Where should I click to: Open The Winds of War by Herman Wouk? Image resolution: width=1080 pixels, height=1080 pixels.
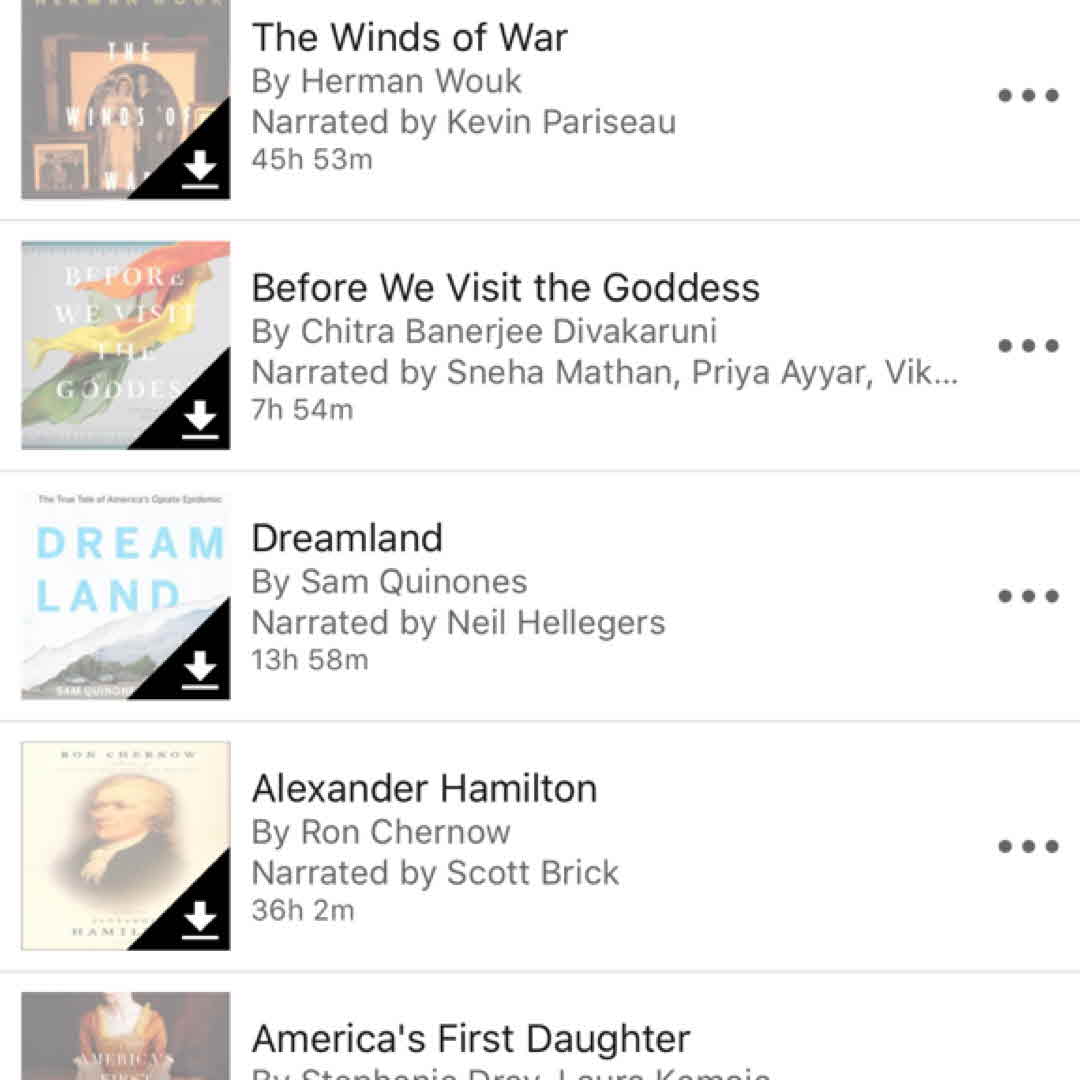click(409, 38)
